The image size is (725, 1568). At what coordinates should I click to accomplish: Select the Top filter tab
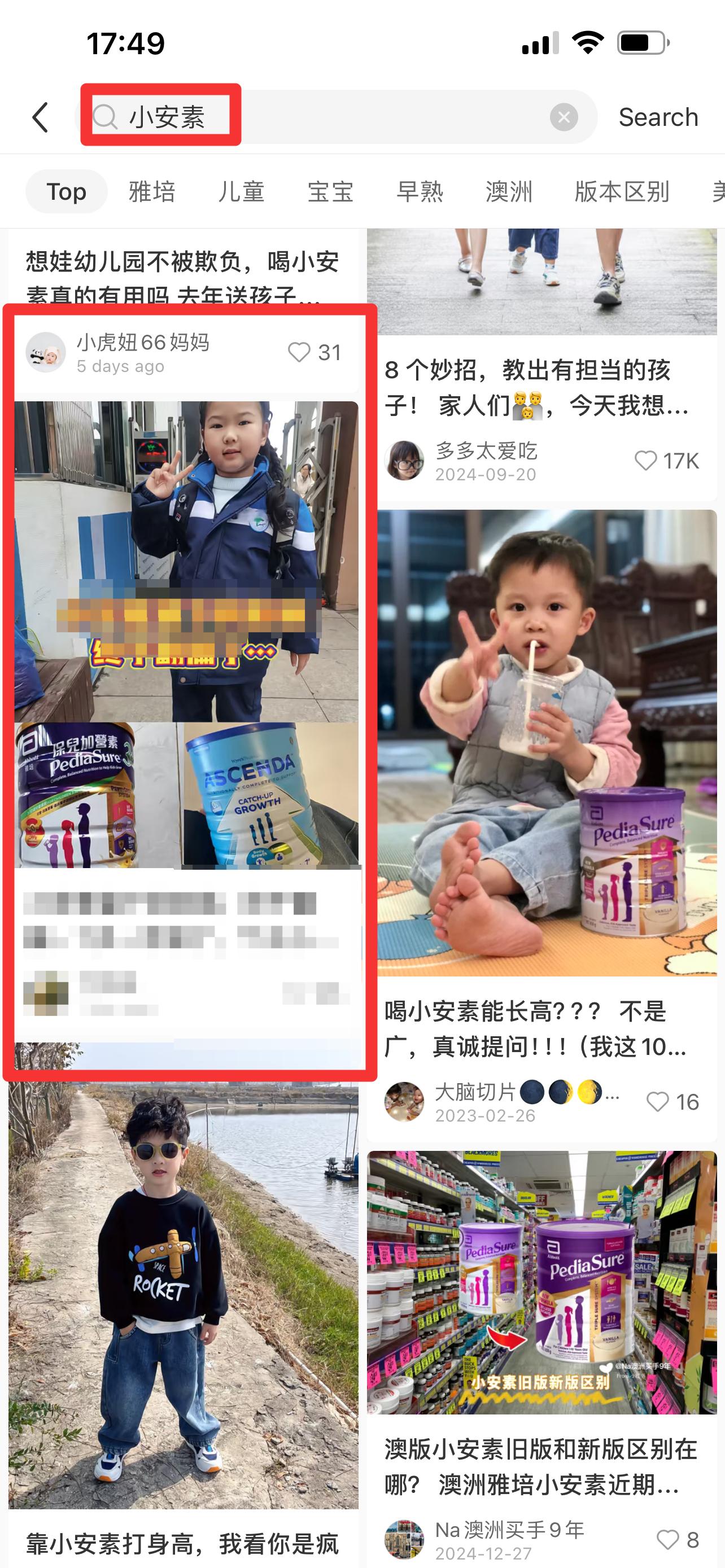(x=67, y=192)
